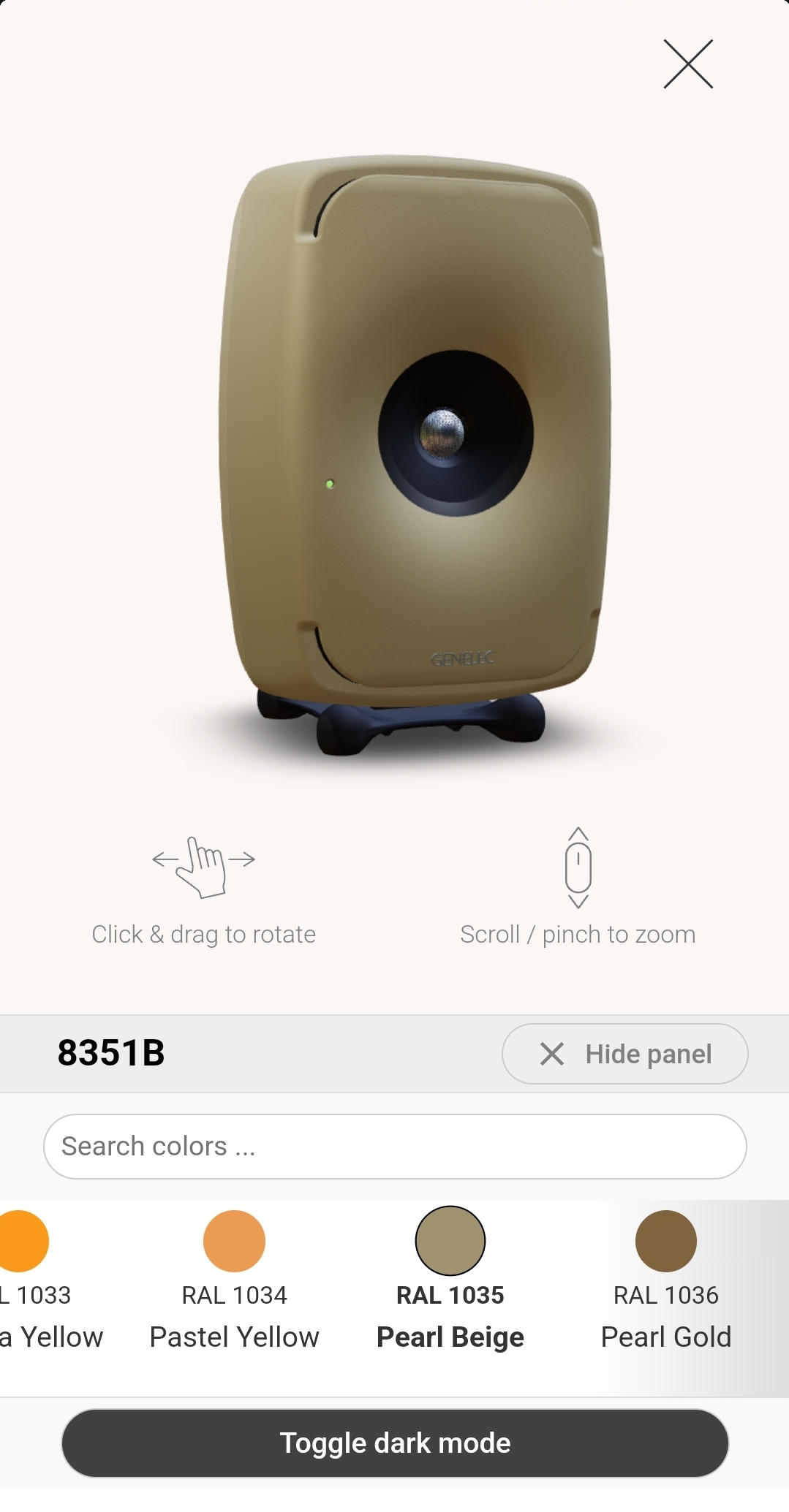Image resolution: width=789 pixels, height=1512 pixels.
Task: Choose RAL 1035 Pearl Beige color
Action: click(450, 1241)
